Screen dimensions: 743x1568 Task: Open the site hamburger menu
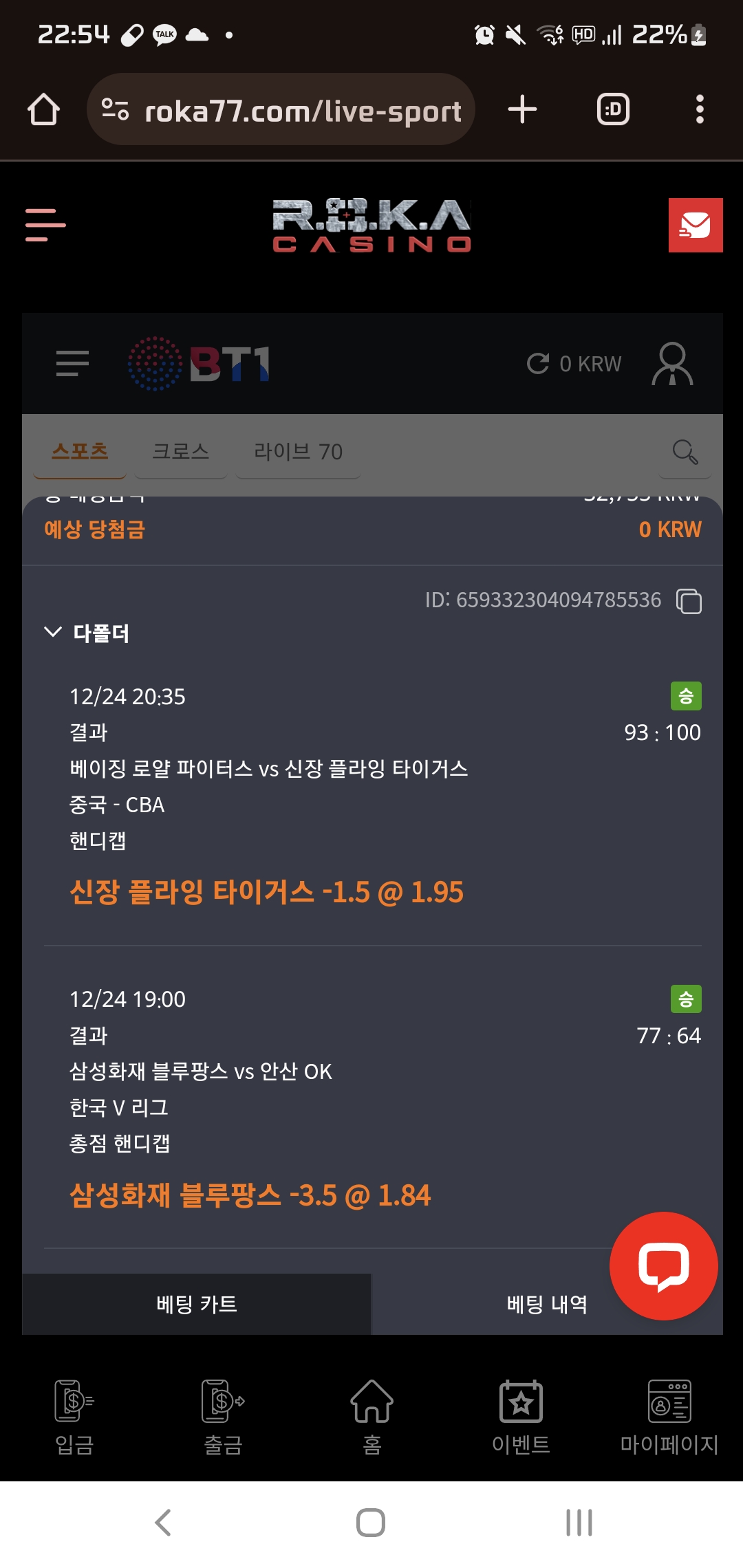click(45, 225)
